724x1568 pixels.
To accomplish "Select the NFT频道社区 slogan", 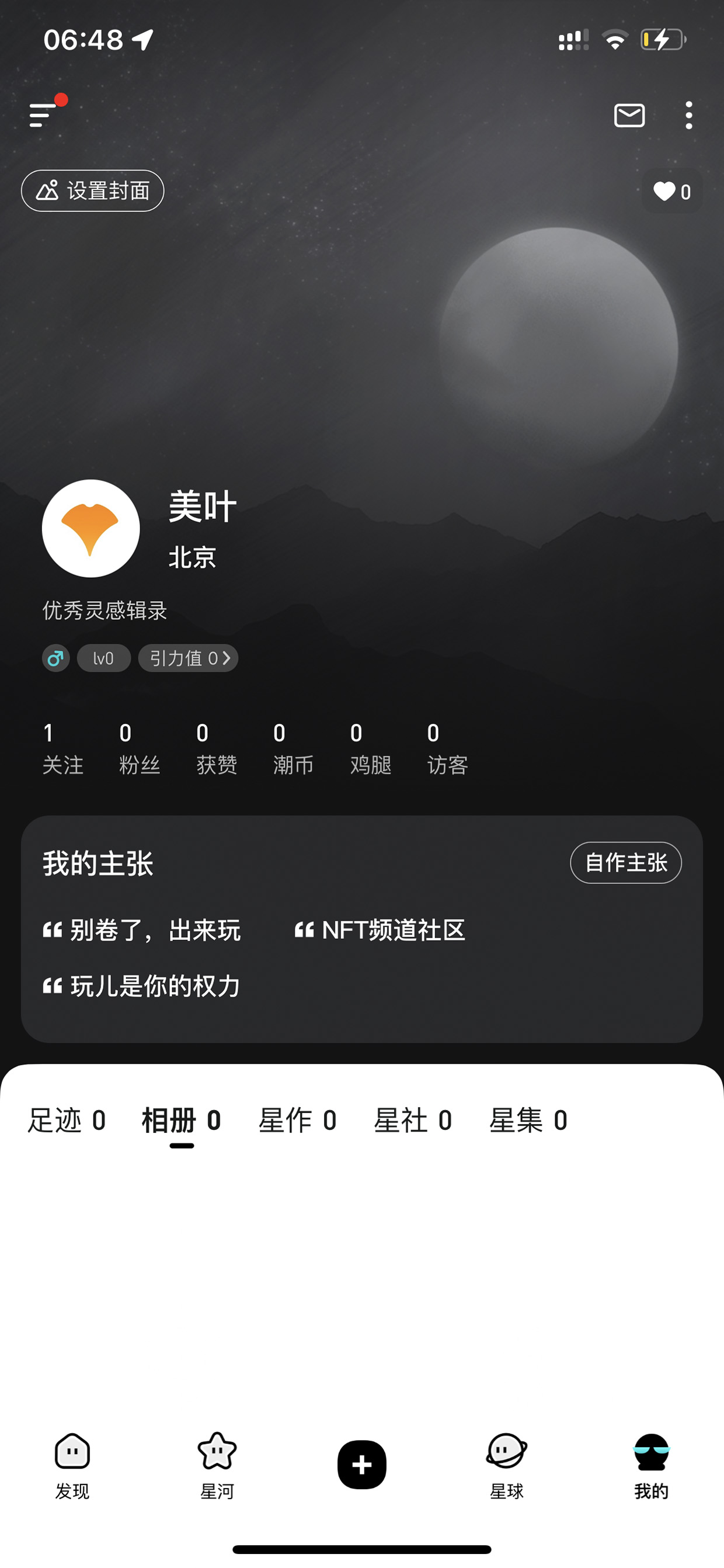I will tap(380, 930).
